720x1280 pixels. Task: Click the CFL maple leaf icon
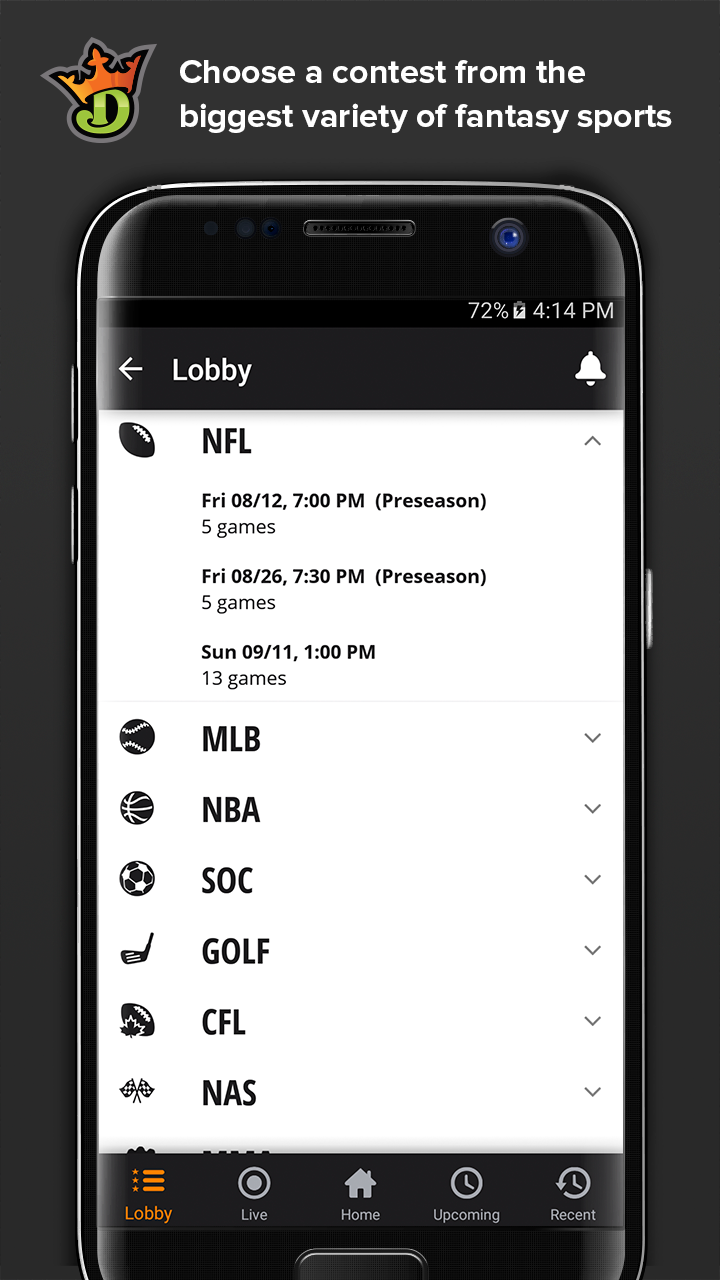[x=137, y=1021]
